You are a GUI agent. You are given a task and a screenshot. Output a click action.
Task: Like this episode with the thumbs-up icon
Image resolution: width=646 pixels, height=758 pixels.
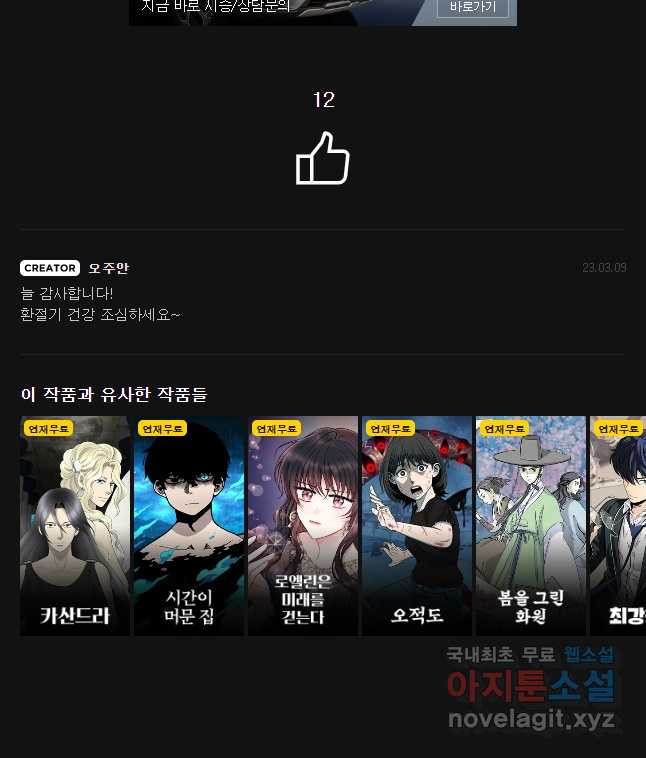coord(323,159)
